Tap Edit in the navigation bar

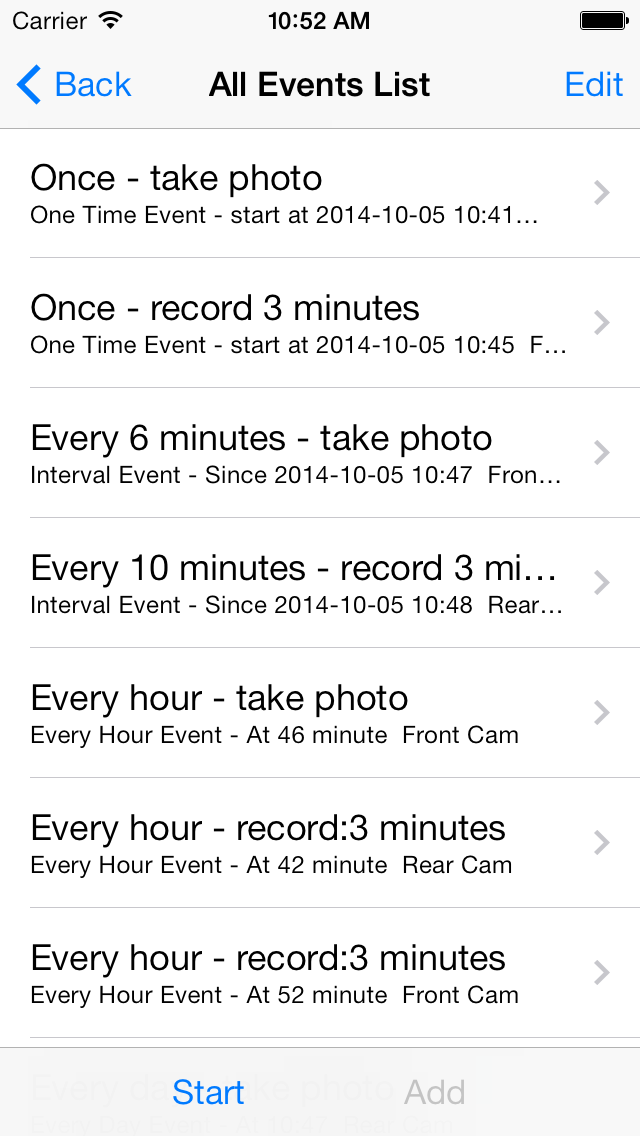[594, 85]
